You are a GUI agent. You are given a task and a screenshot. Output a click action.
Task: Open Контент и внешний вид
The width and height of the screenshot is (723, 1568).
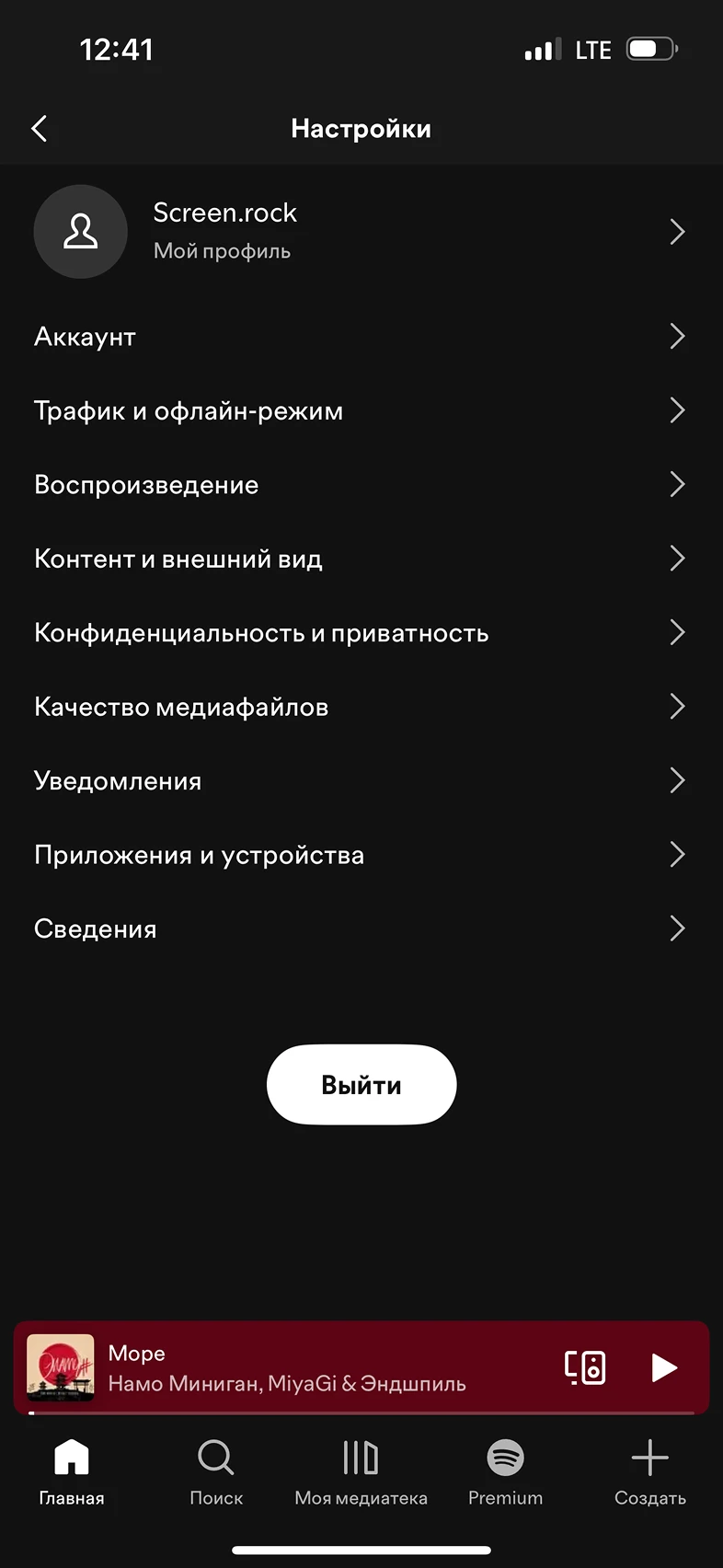pos(361,559)
